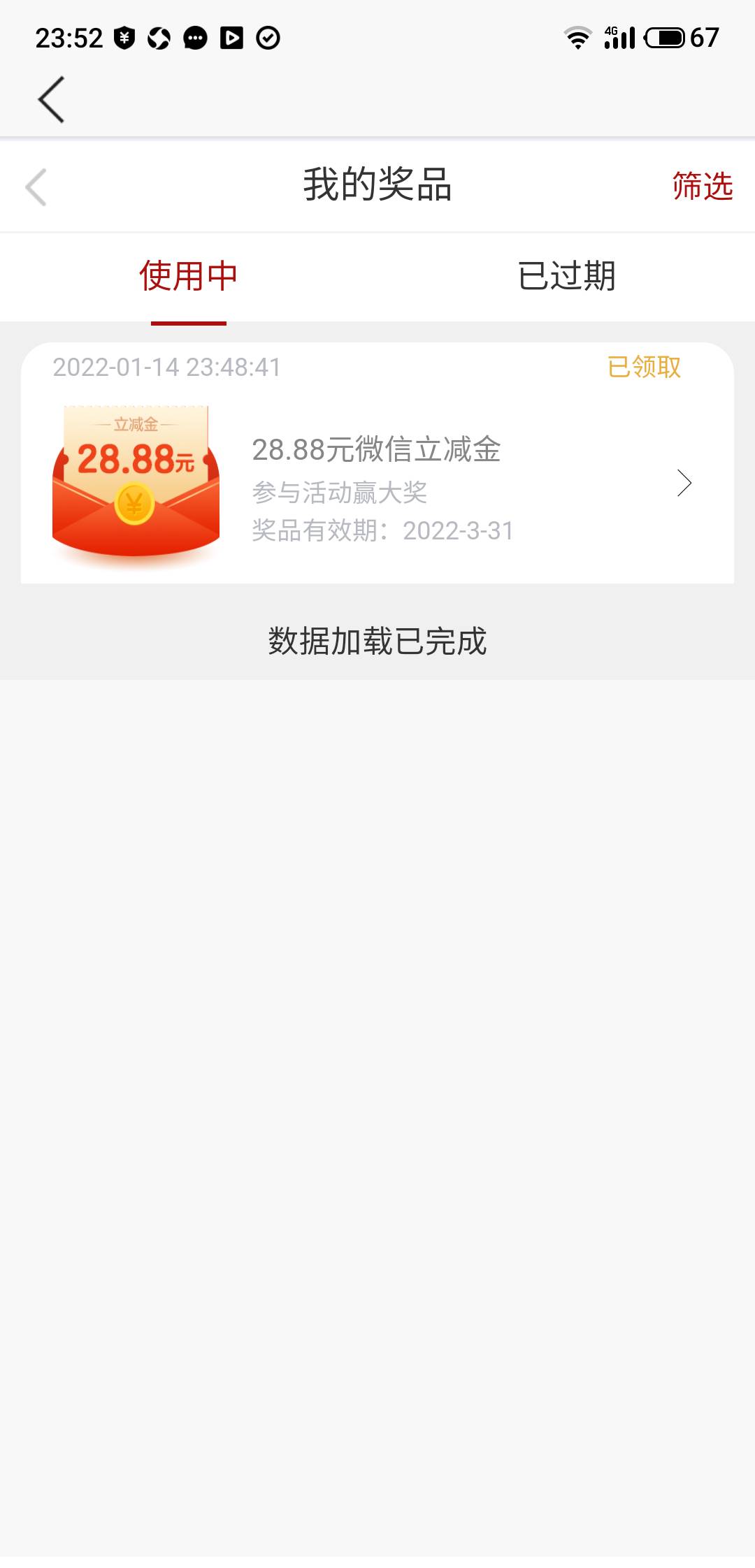Screen dimensions: 755x1568
Task: Open the 28.88元微信立减金 prize card
Action: coord(377,463)
